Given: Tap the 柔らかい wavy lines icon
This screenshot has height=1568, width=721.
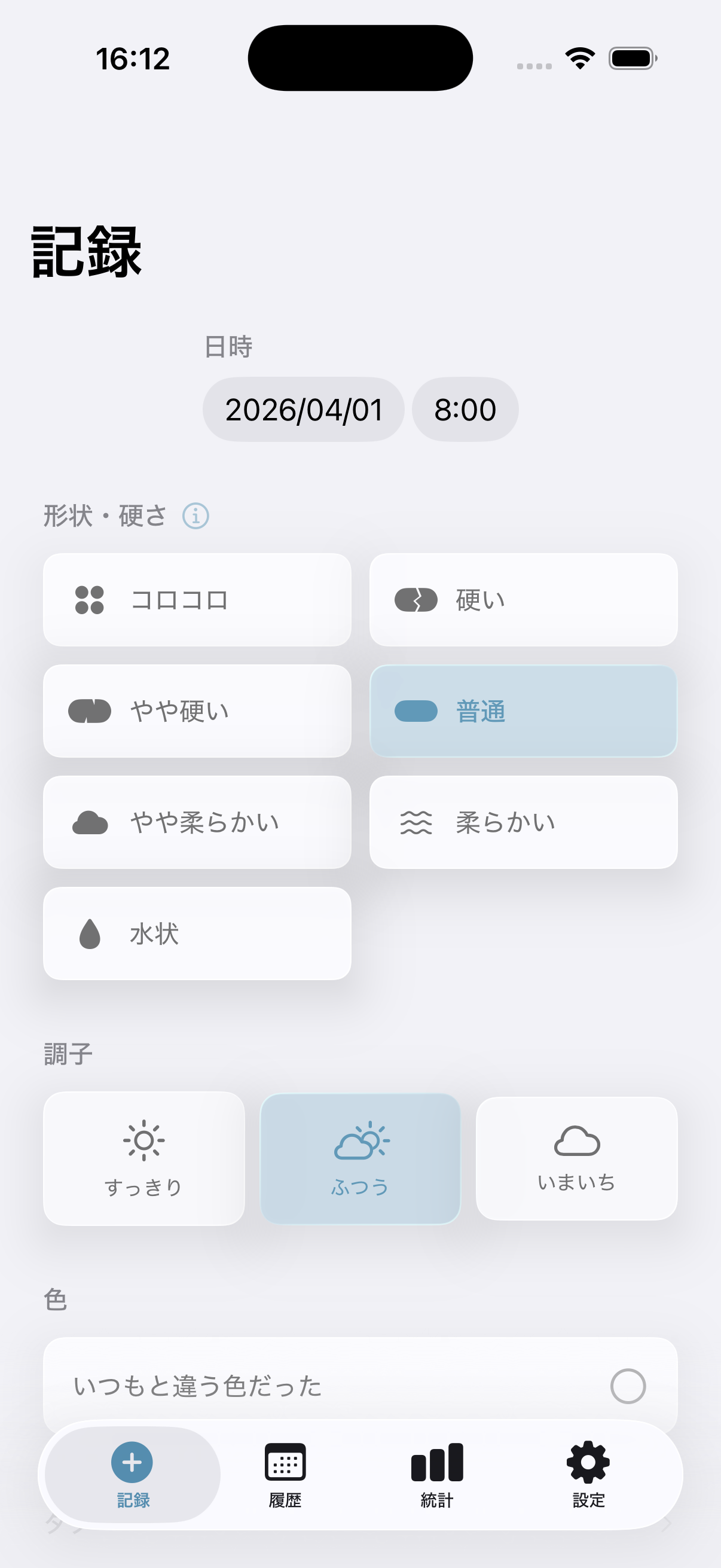Looking at the screenshot, I should click(x=416, y=821).
